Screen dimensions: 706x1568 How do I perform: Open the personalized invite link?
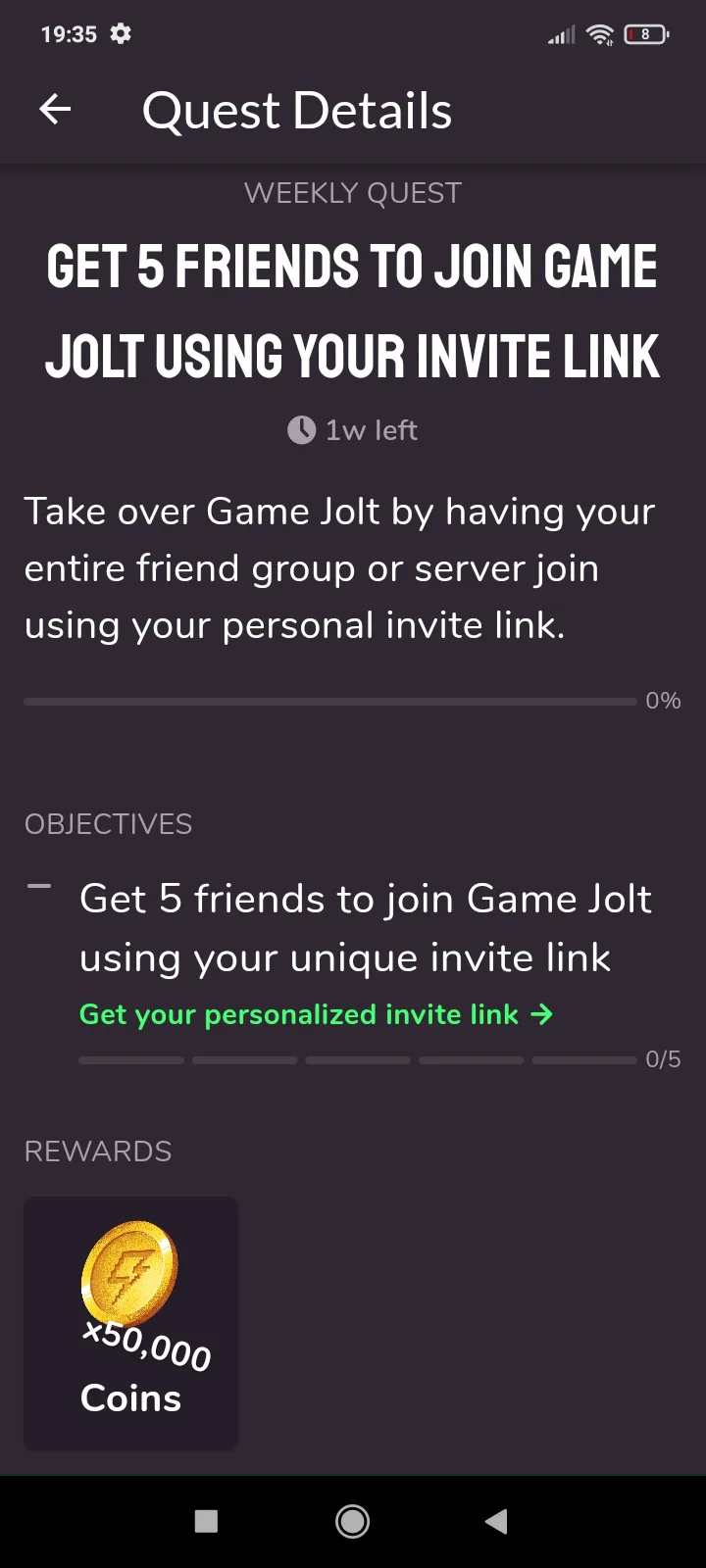pyautogui.click(x=316, y=1014)
